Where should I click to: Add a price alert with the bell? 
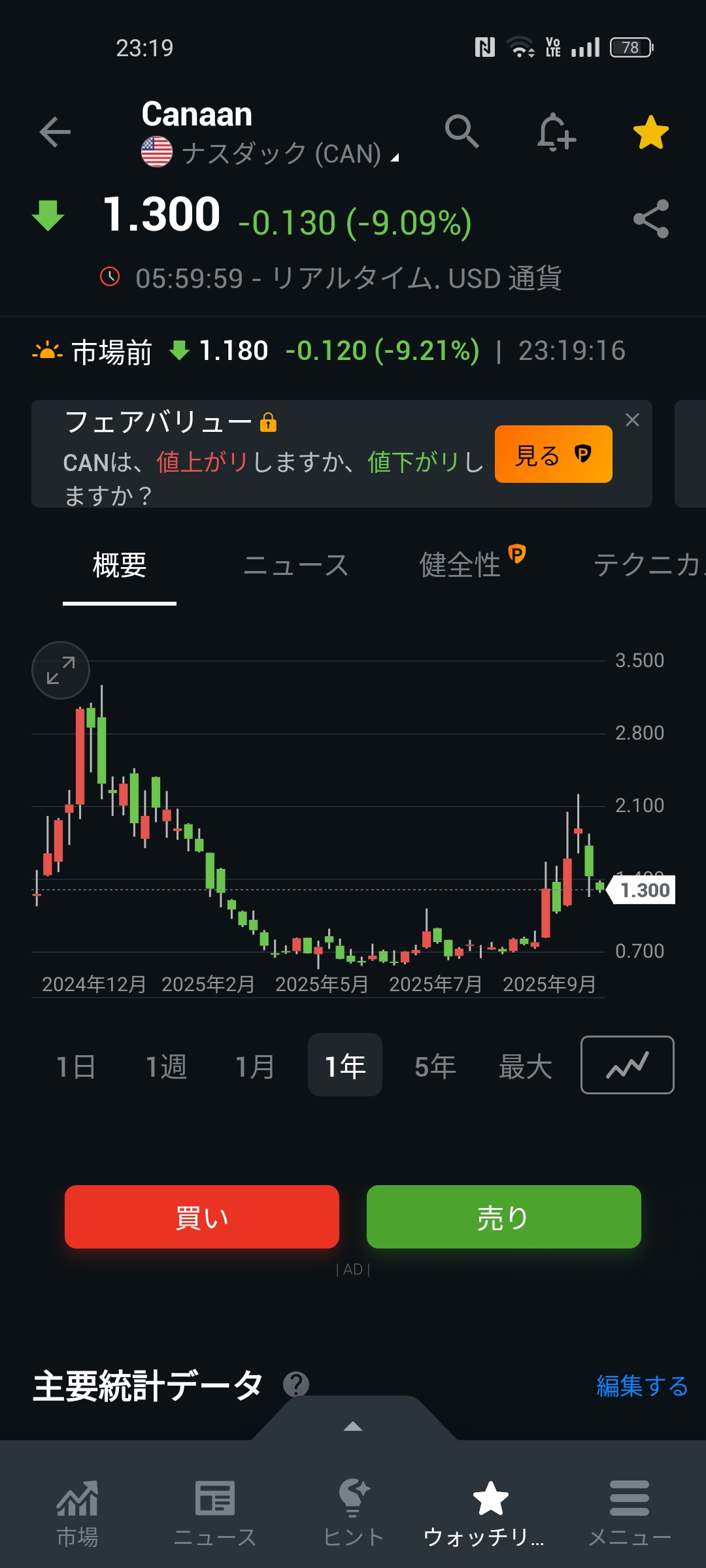(556, 133)
